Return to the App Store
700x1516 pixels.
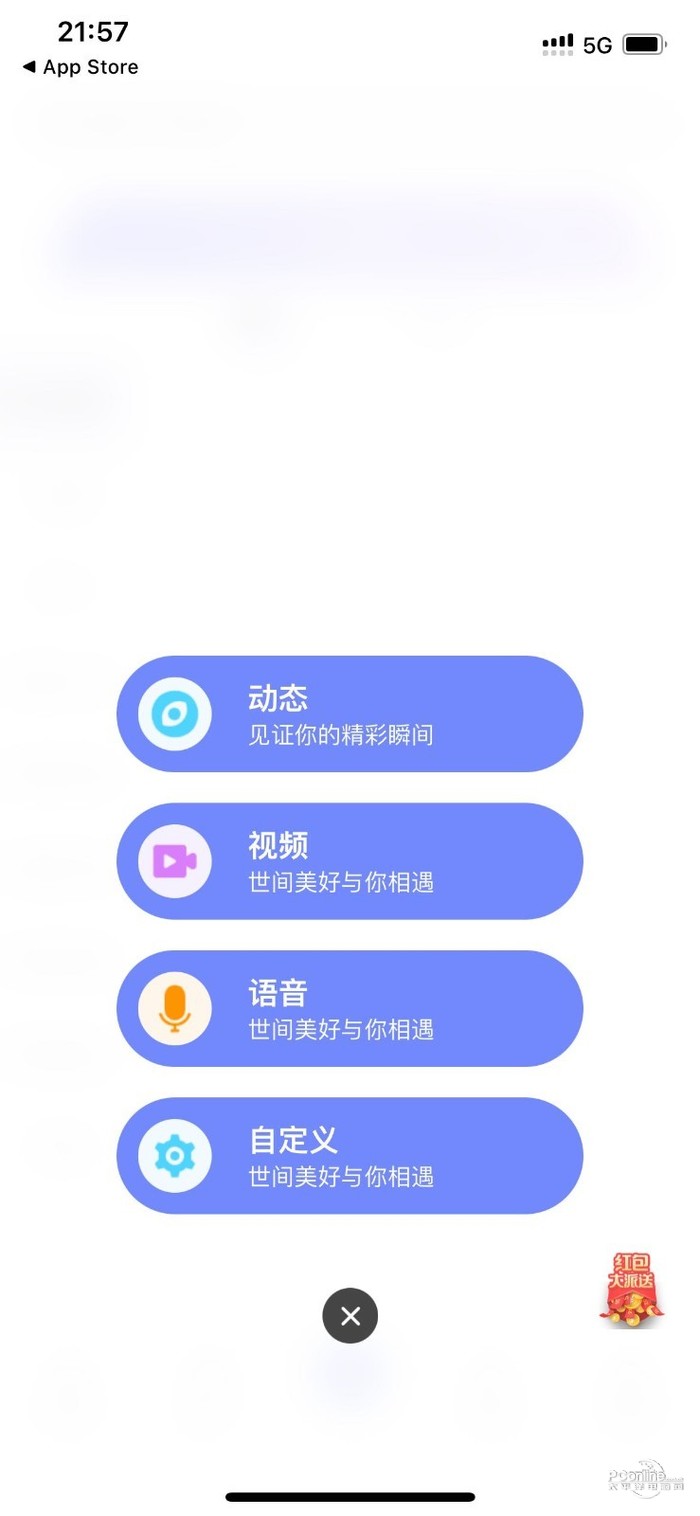tap(80, 67)
